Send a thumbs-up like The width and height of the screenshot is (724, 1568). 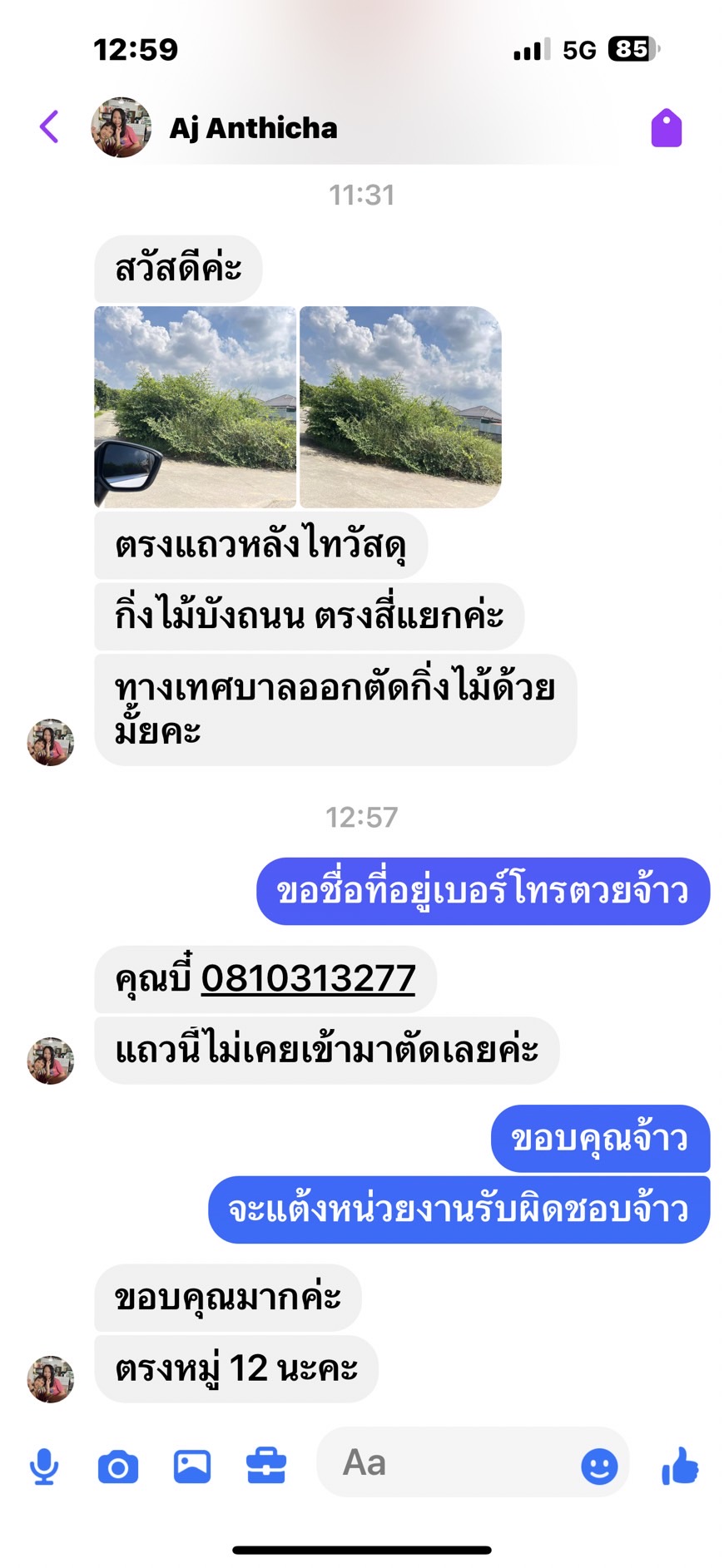tap(680, 1465)
